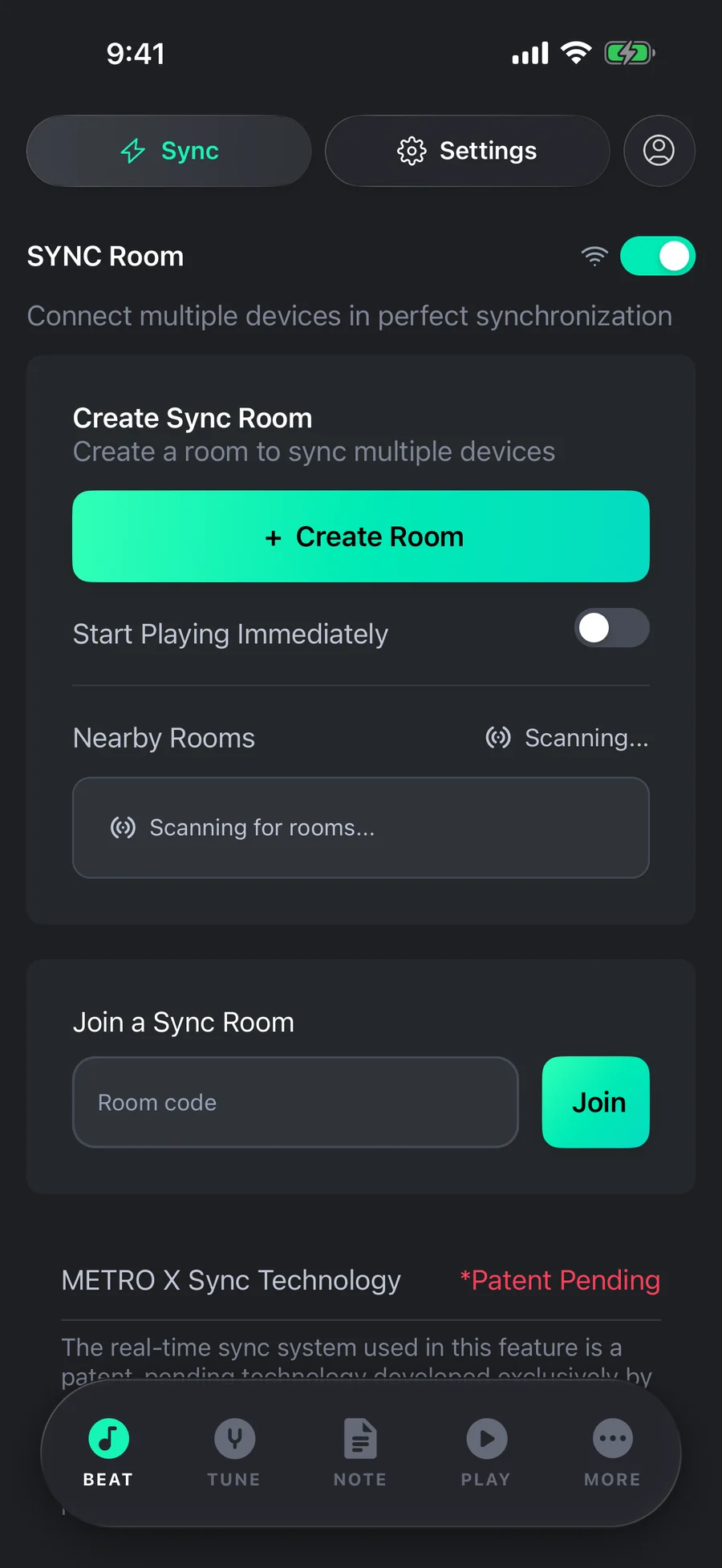This screenshot has width=722, height=1568.
Task: Switch to the Play tab
Action: point(486,1453)
